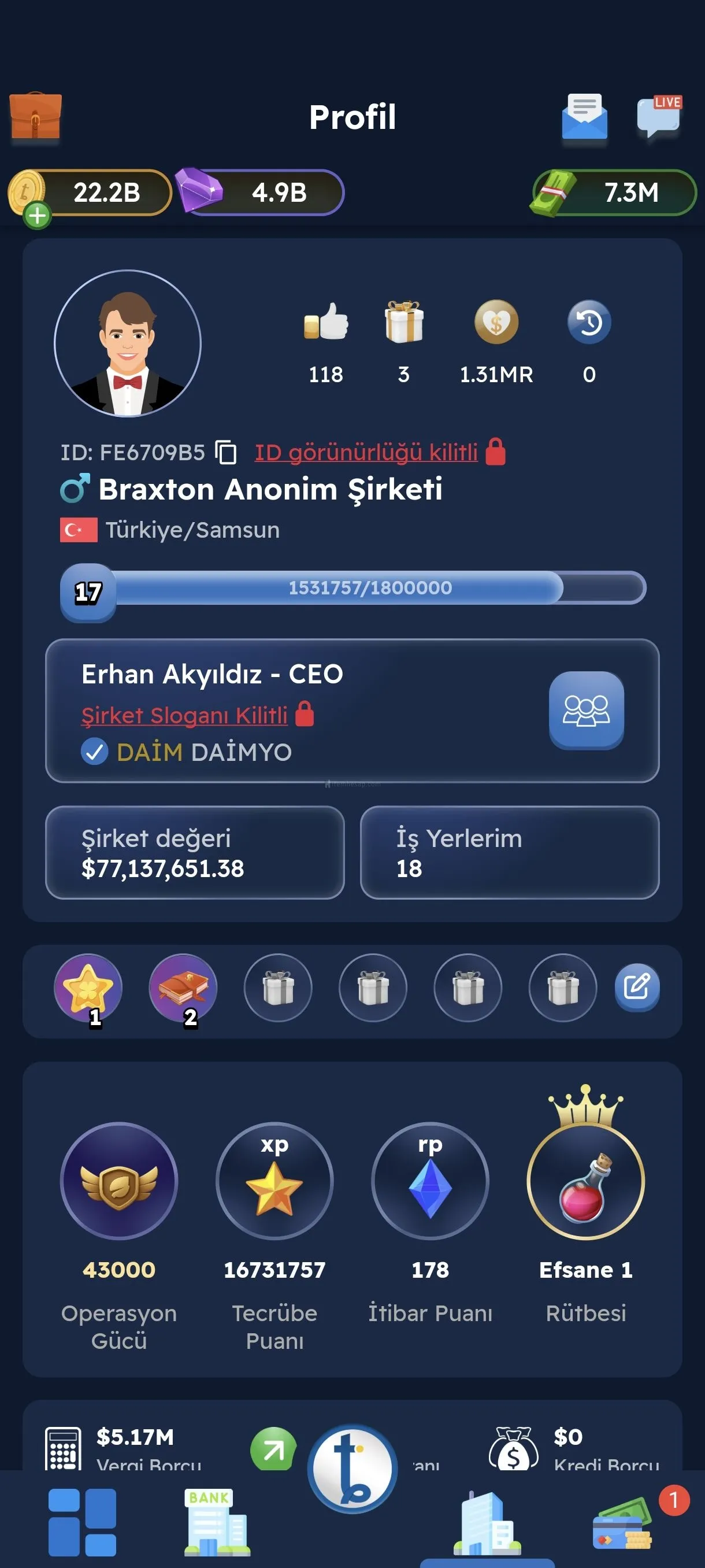This screenshot has width=705, height=1568.
Task: Open the 'İş Yerlerim' card
Action: [x=509, y=852]
